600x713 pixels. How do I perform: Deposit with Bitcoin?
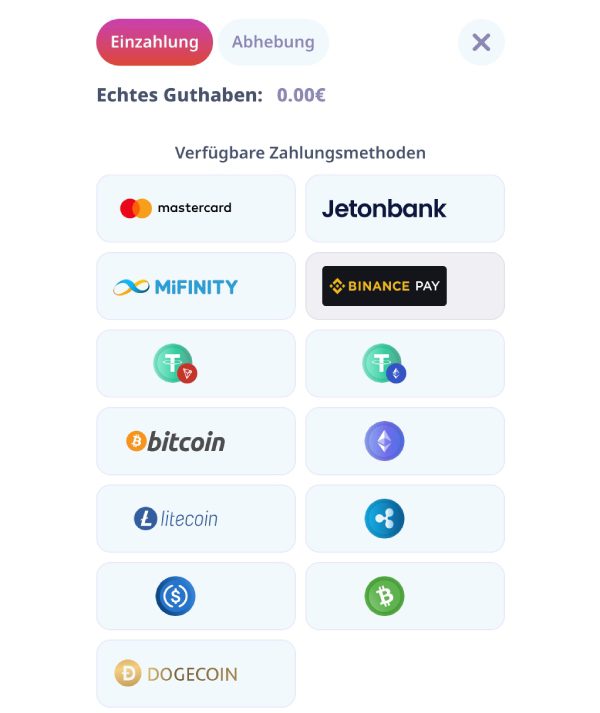(196, 441)
